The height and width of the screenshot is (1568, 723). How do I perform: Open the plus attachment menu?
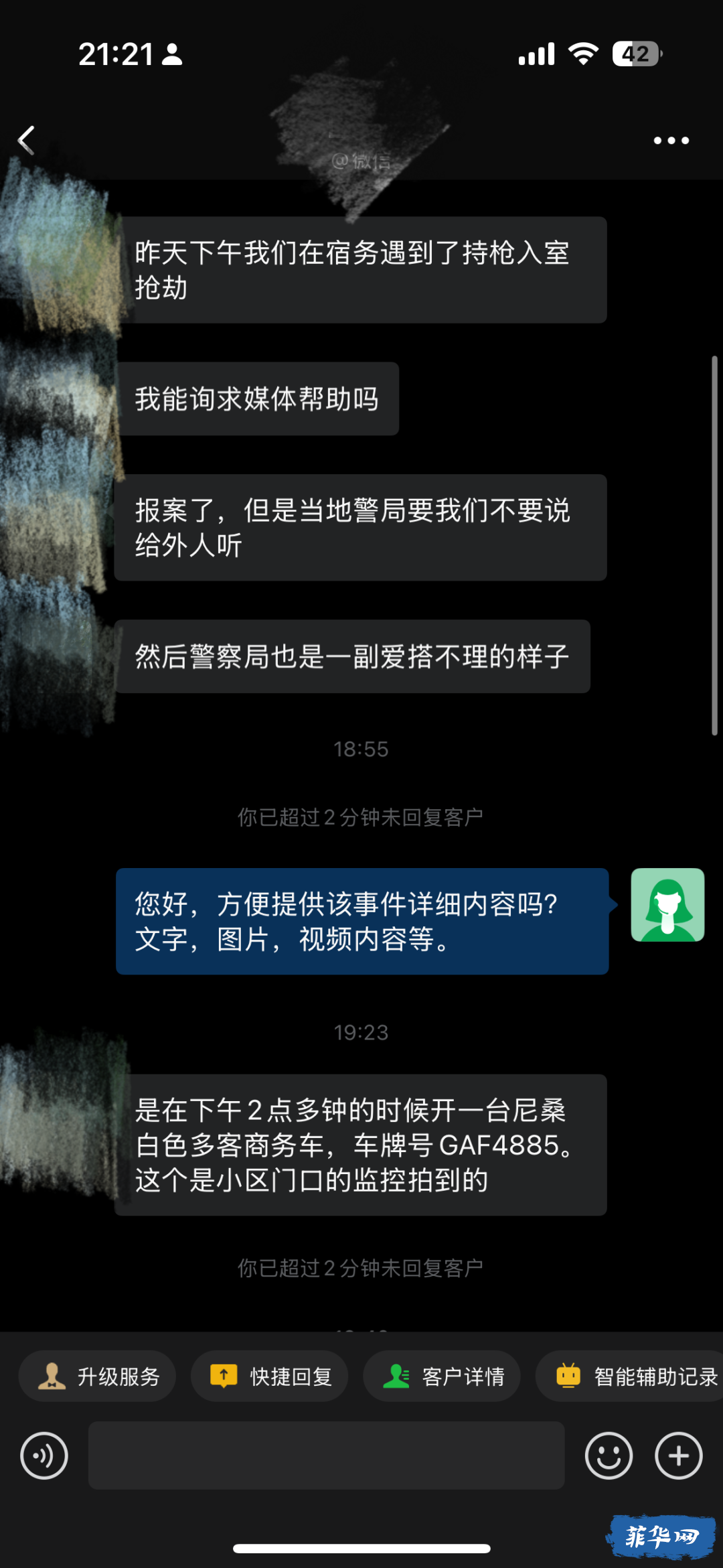[678, 1455]
